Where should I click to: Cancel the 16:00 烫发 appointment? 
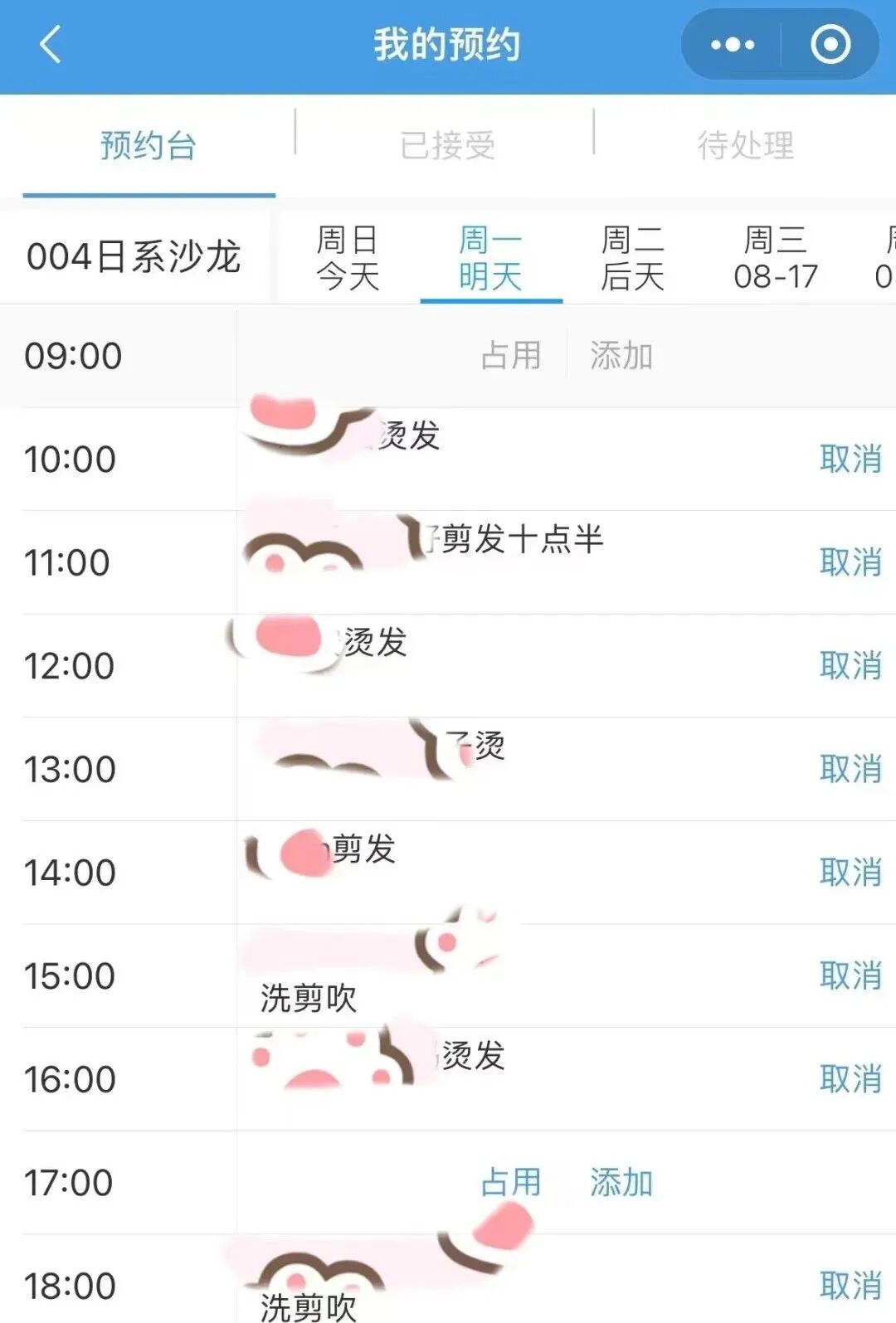point(850,1079)
